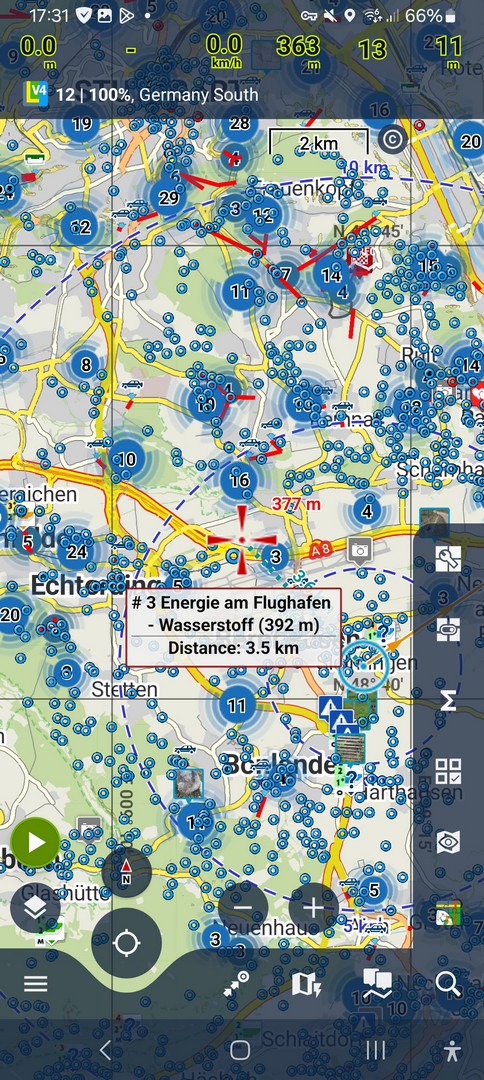Open Energie am Flughafen cache label
The height and width of the screenshot is (1080, 484).
[x=234, y=625]
